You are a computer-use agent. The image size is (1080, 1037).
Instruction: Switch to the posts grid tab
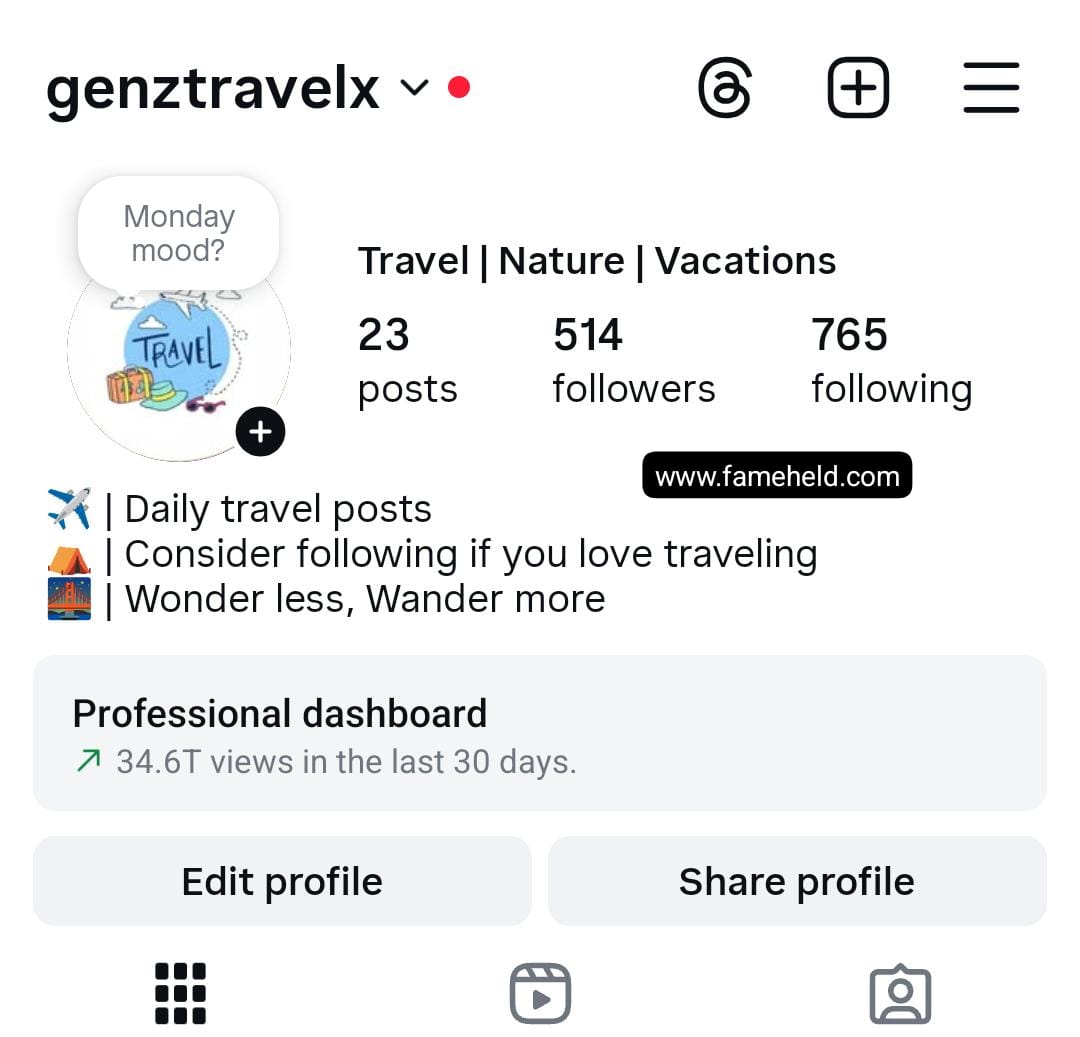pyautogui.click(x=181, y=993)
